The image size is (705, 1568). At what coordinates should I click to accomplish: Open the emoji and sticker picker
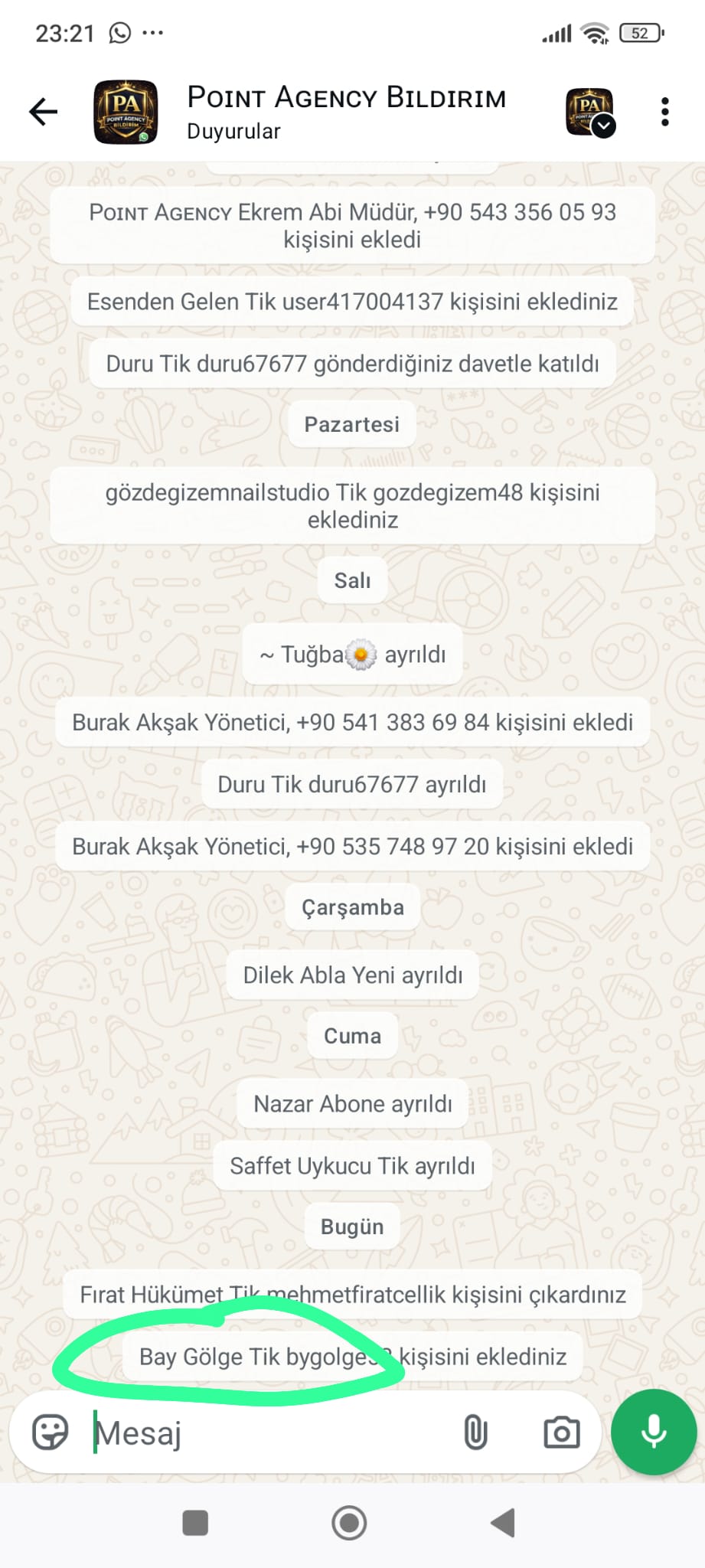[x=51, y=1432]
